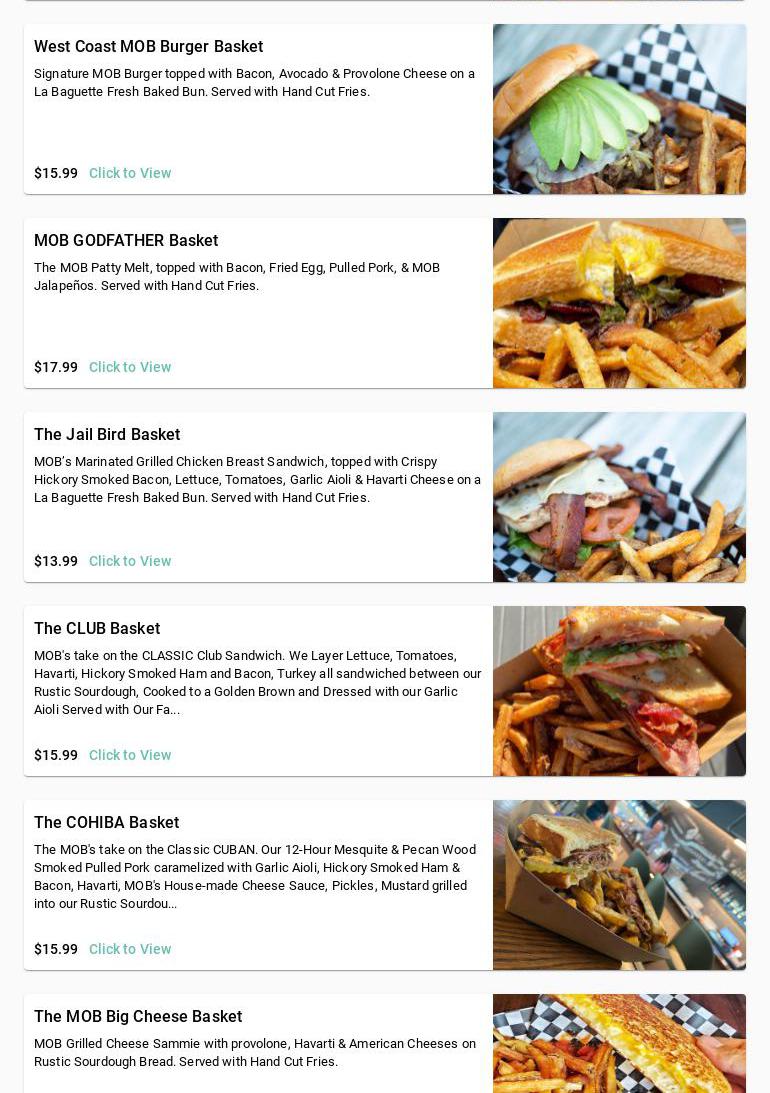The image size is (770, 1093).
Task: Open The MOB Big Cheese Basket card
Action: coord(138,1017)
